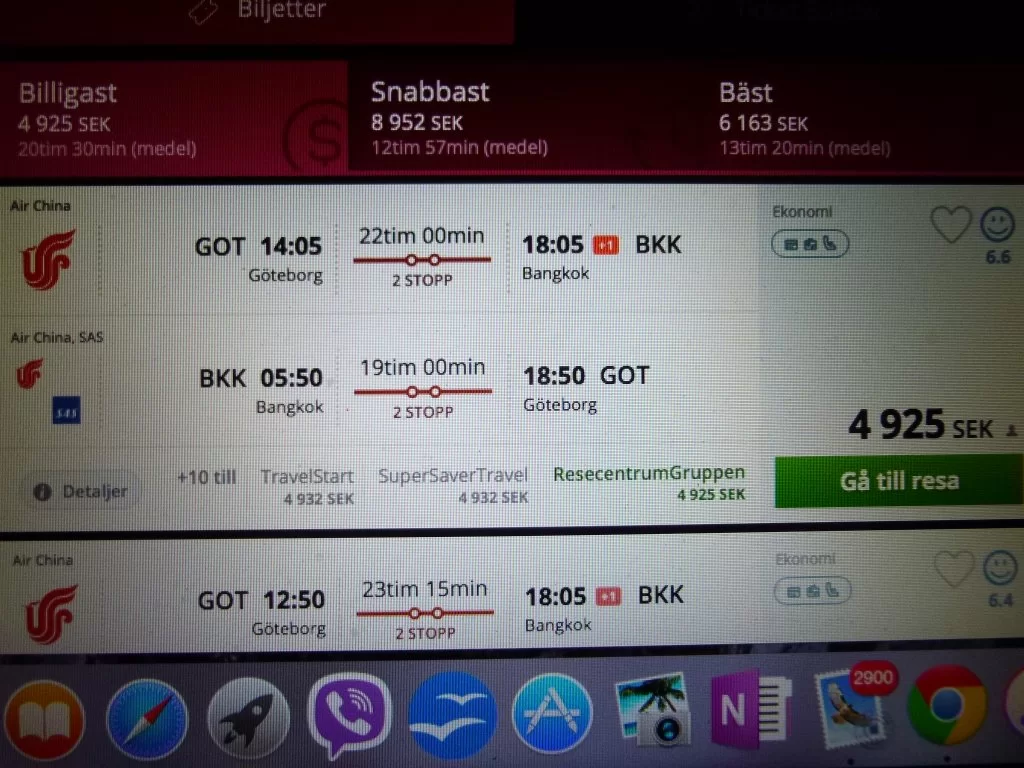Open Mail with 2900 unread badge
The width and height of the screenshot is (1024, 768).
tap(848, 712)
